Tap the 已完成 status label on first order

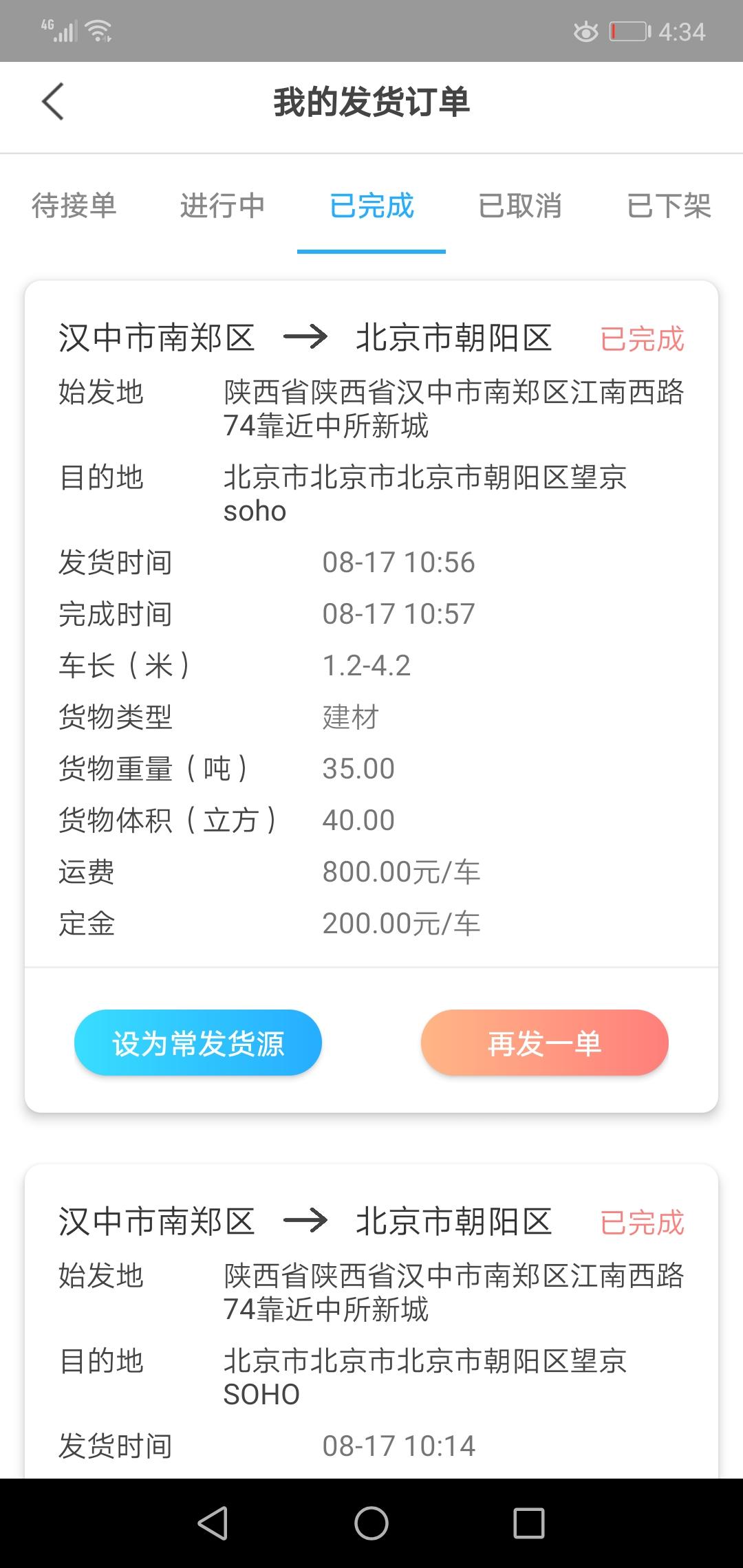pyautogui.click(x=640, y=338)
